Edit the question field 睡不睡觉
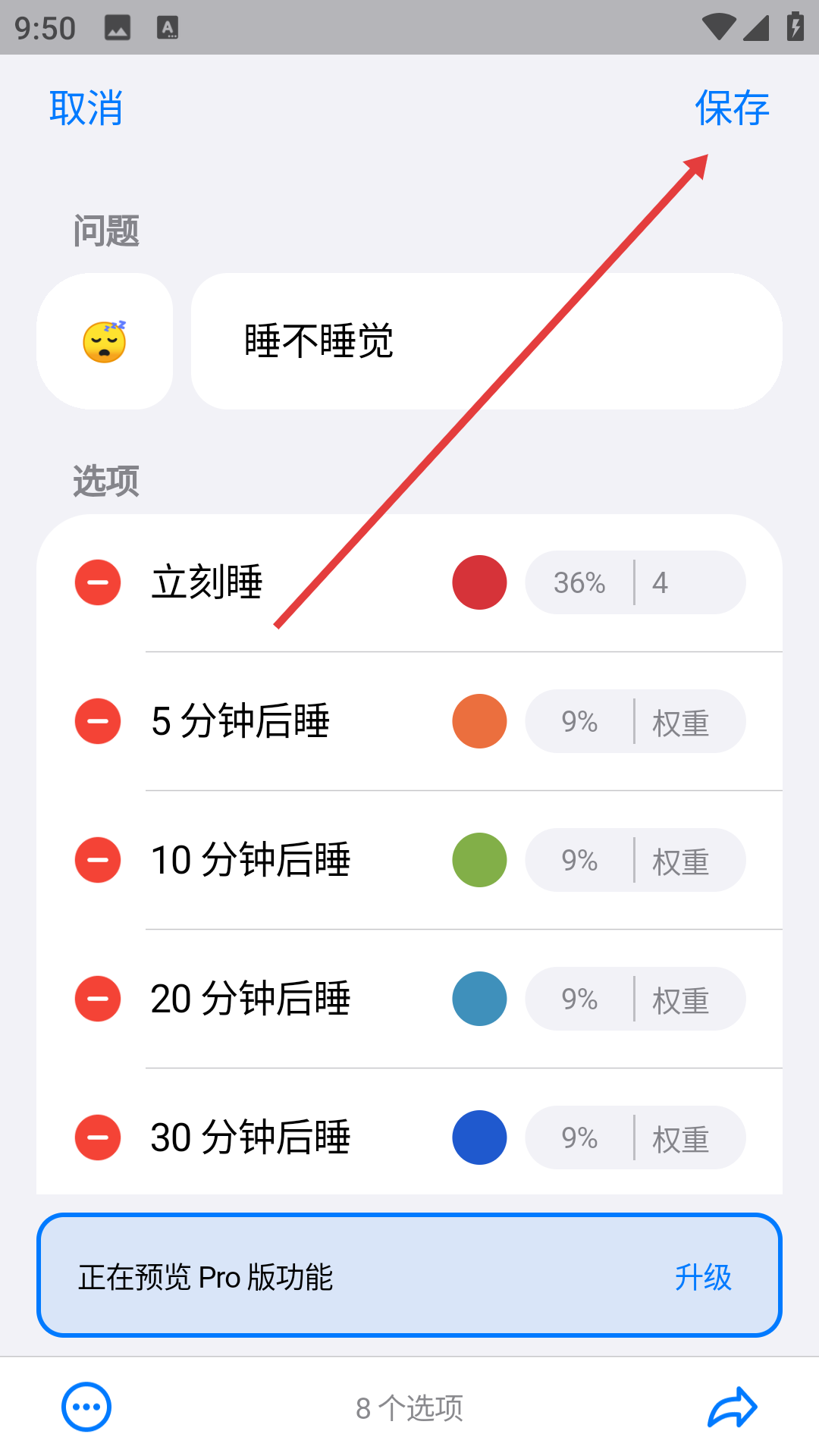Screen dimensions: 819x1456 pyautogui.click(x=485, y=341)
